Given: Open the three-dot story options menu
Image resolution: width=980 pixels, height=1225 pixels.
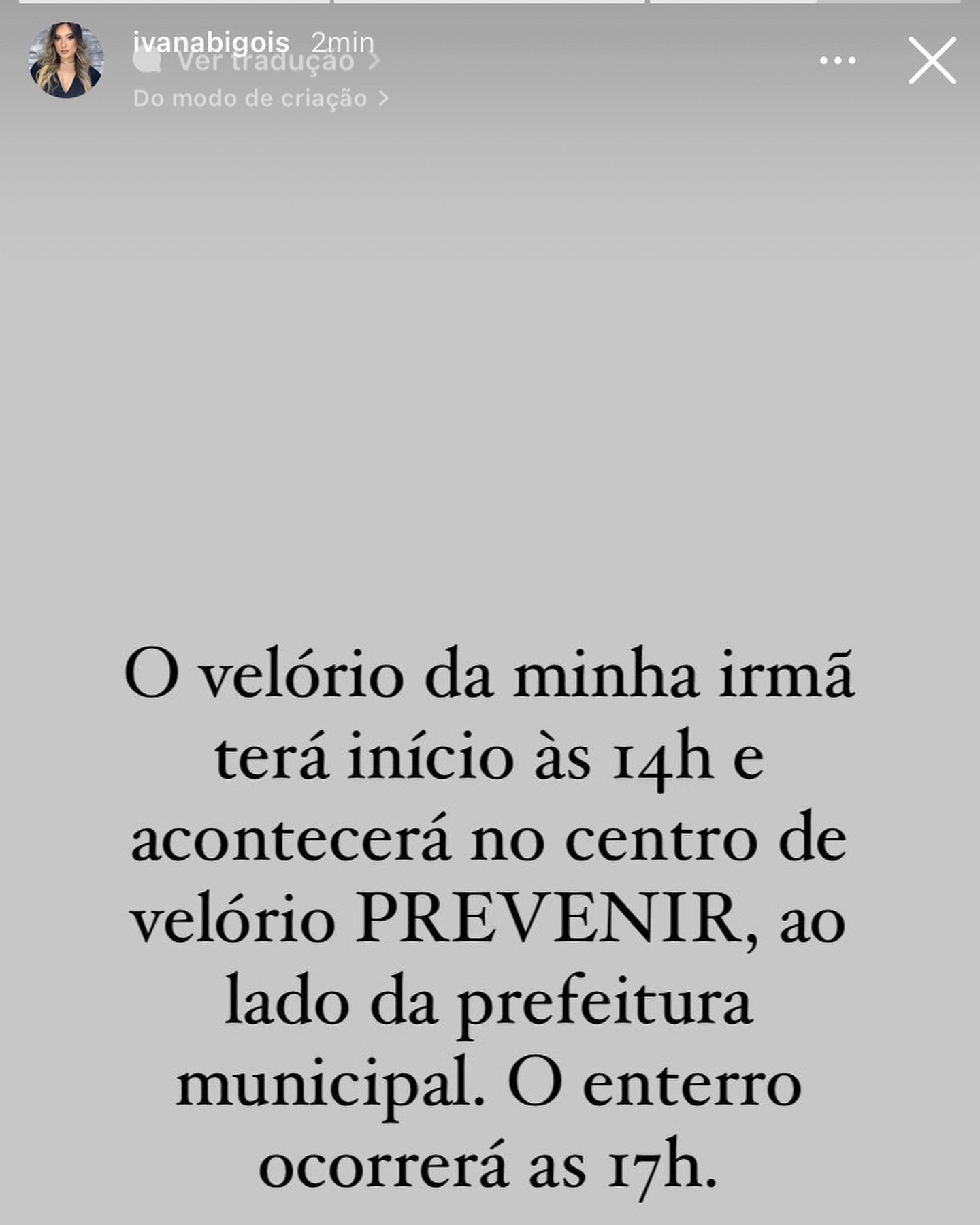Looking at the screenshot, I should (x=838, y=61).
